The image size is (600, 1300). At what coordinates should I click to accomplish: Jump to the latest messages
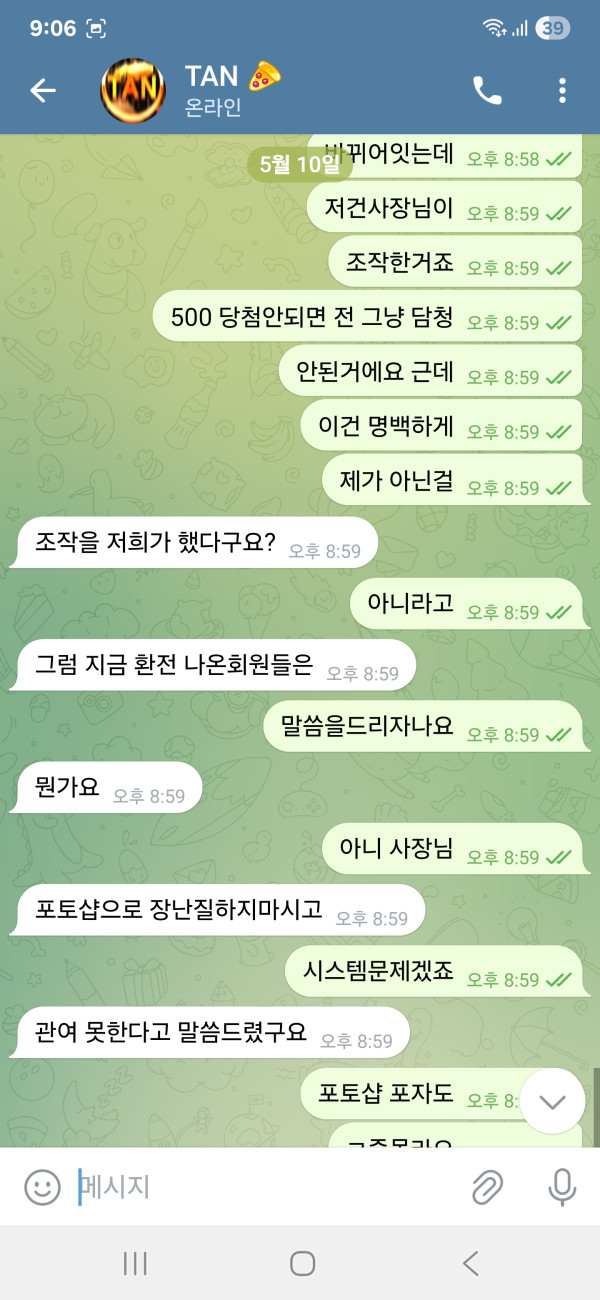(552, 1101)
